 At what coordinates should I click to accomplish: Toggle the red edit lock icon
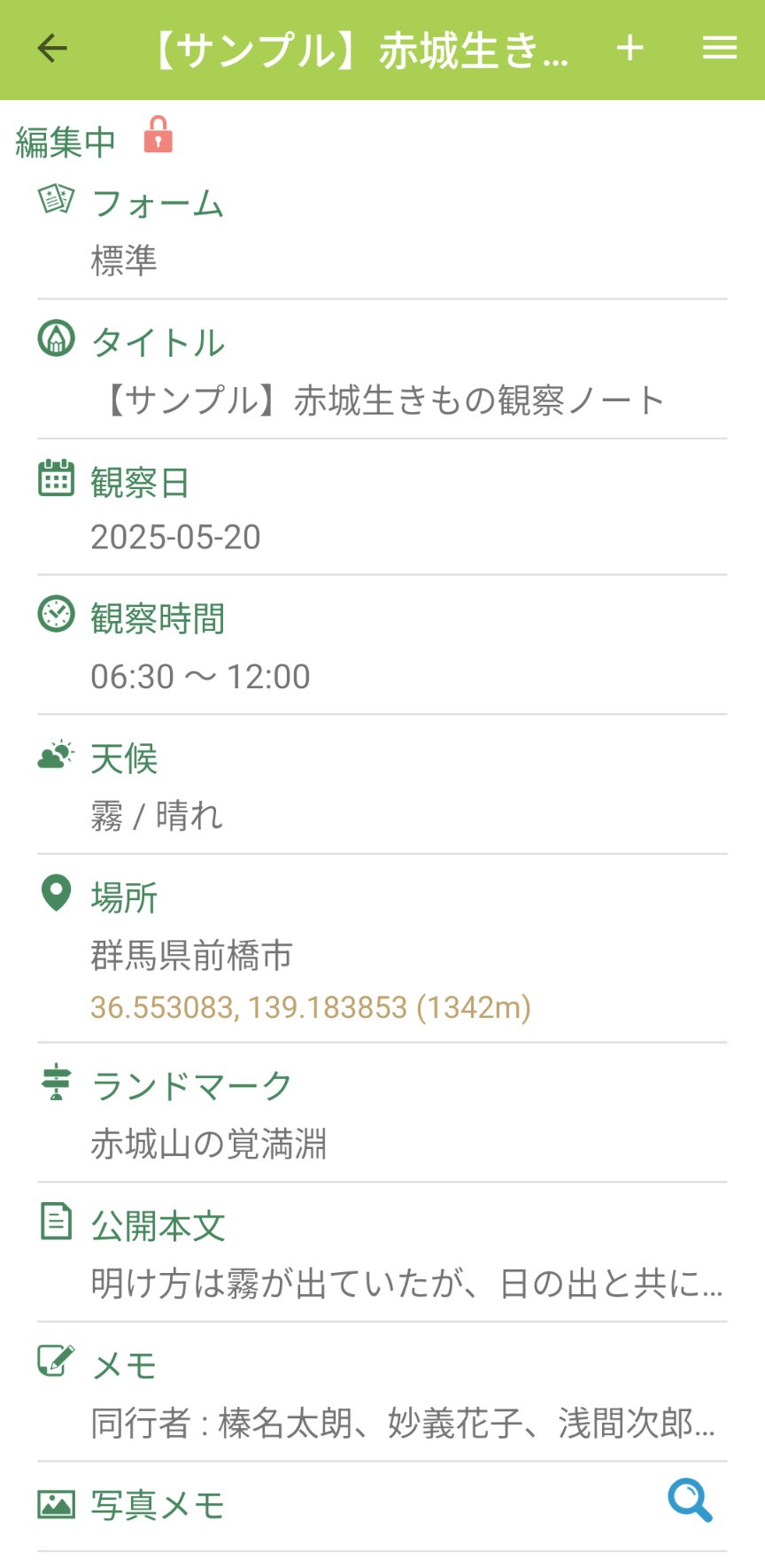coord(158,136)
